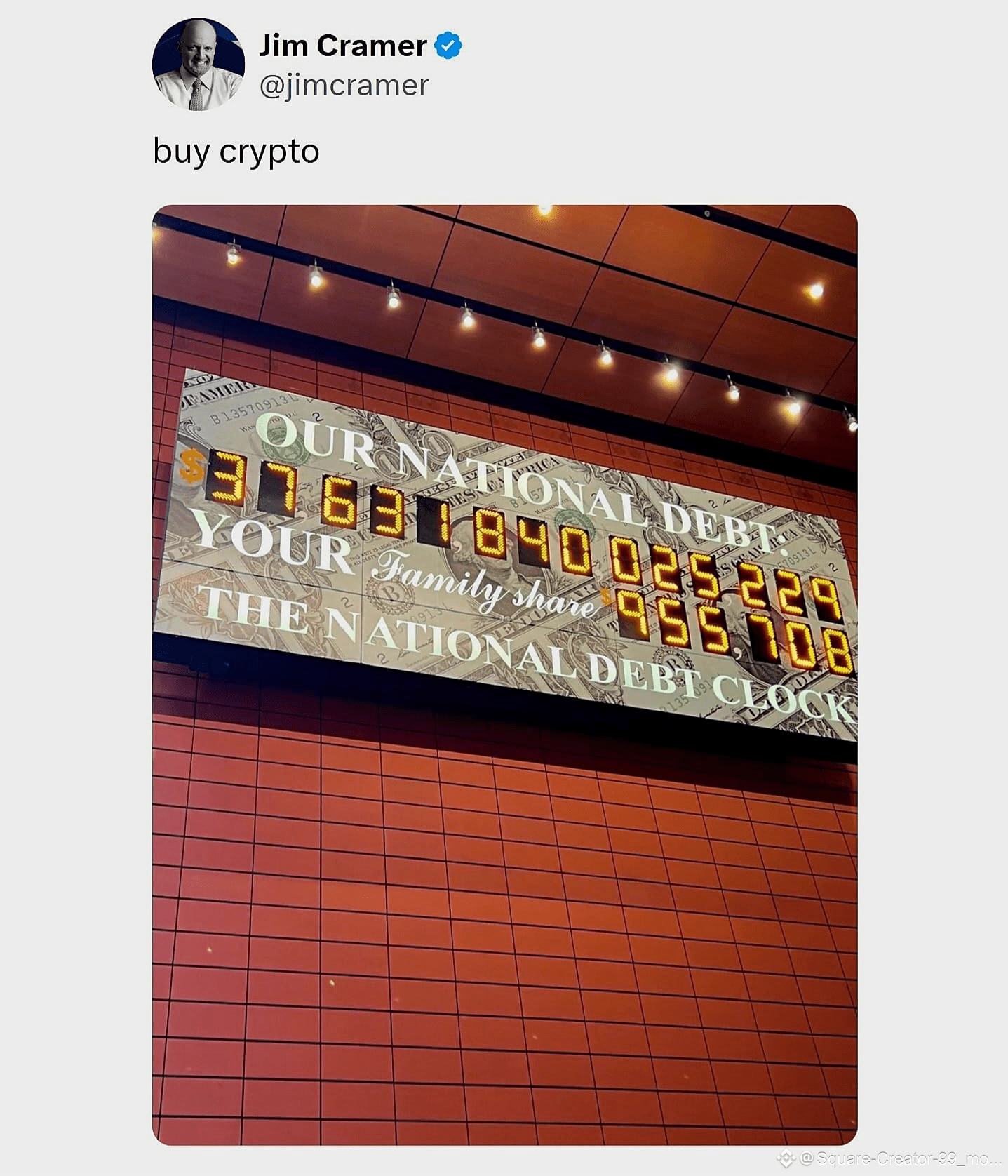Click the blue verified checkmark badge

click(x=449, y=45)
